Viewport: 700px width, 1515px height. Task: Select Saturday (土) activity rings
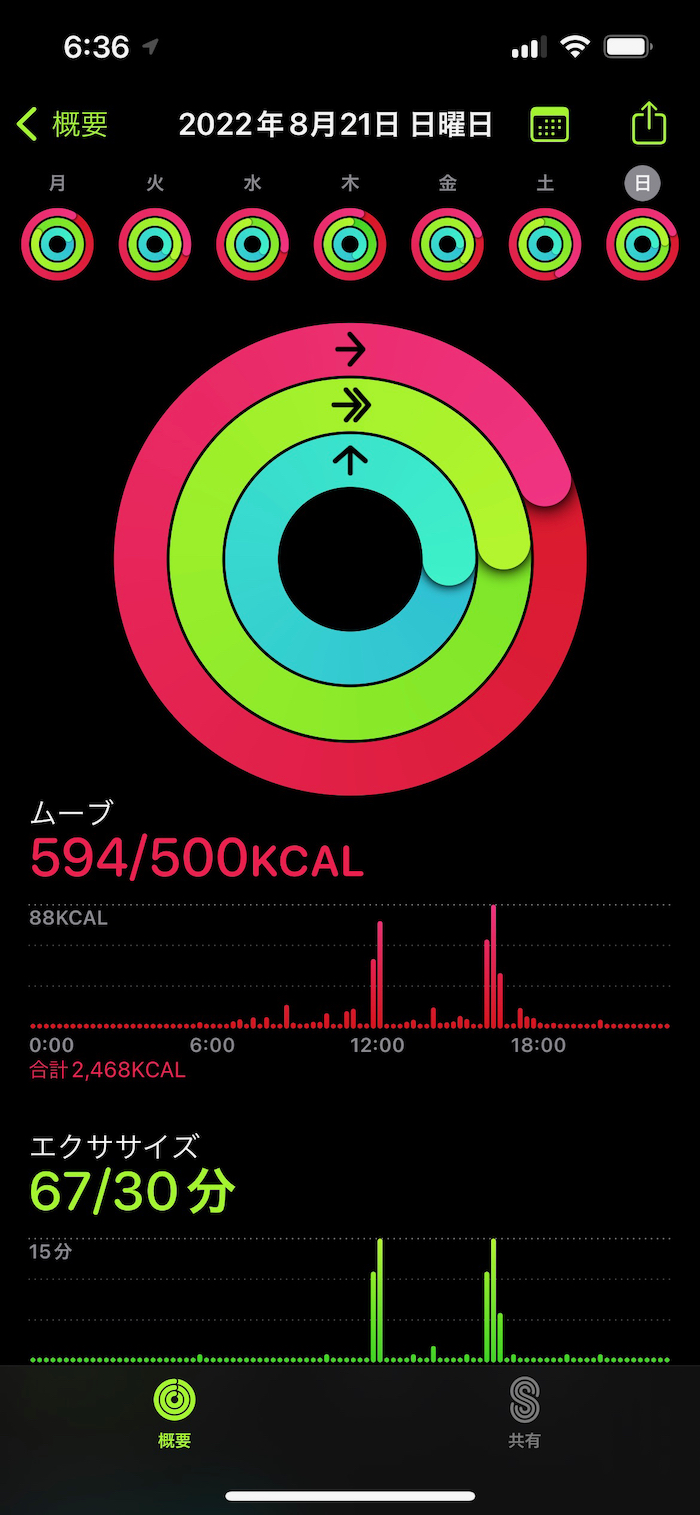(x=545, y=244)
